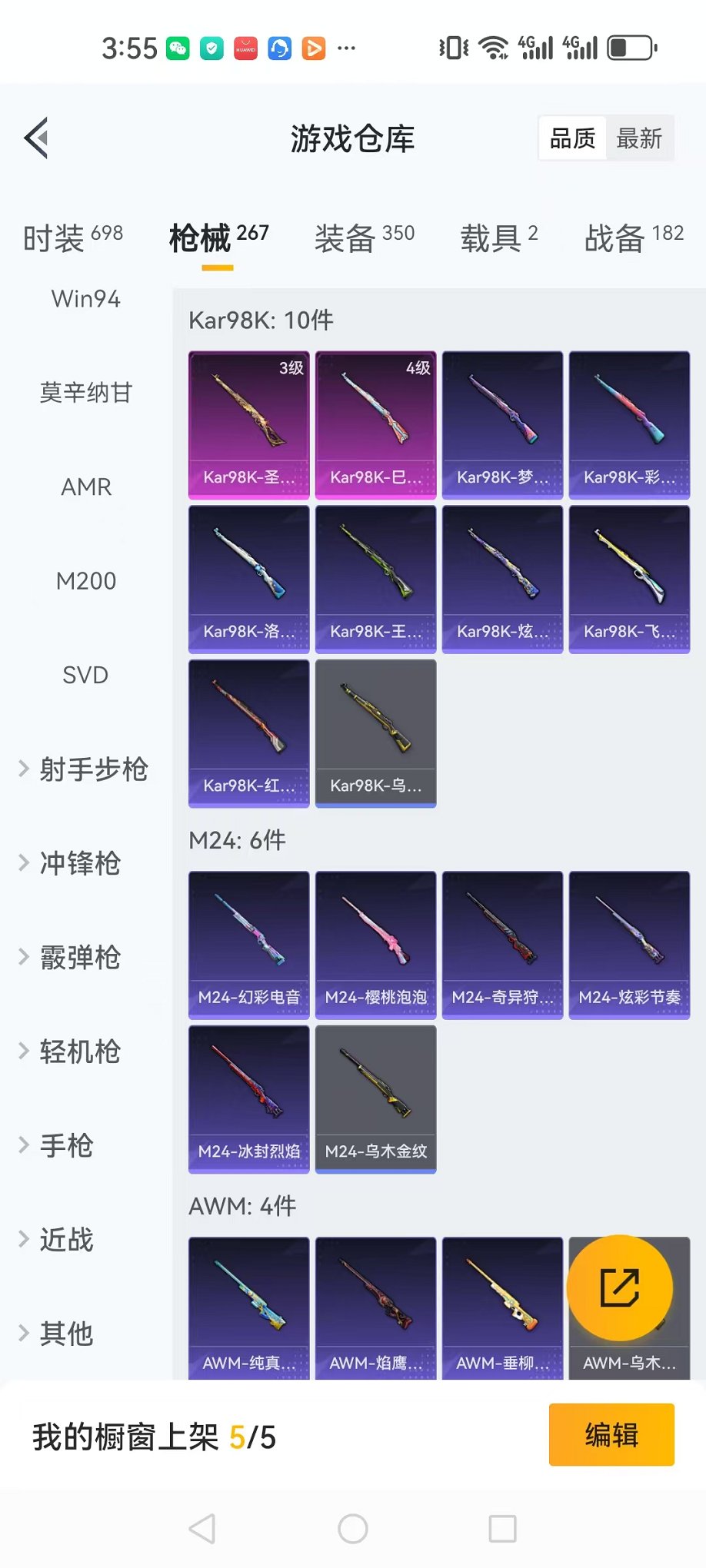Tap the 编辑 button for my showcase
The height and width of the screenshot is (1568, 706).
(611, 1434)
